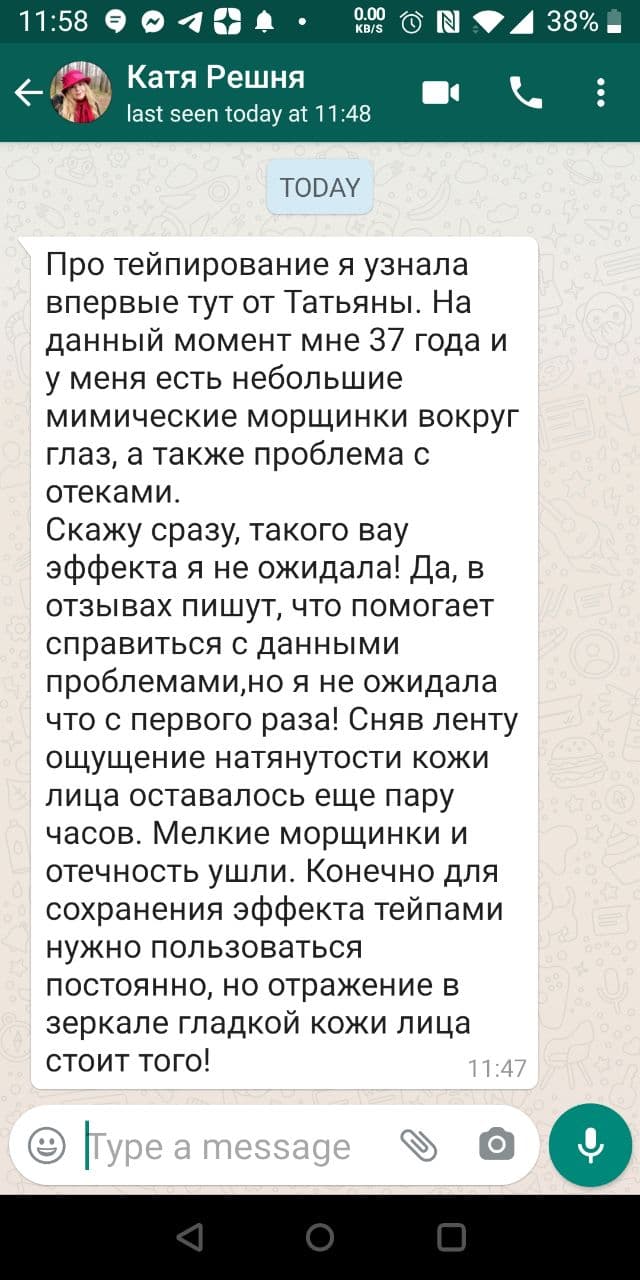This screenshot has height=1280, width=640.
Task: Tap the voice message microphone button
Action: pos(590,1145)
